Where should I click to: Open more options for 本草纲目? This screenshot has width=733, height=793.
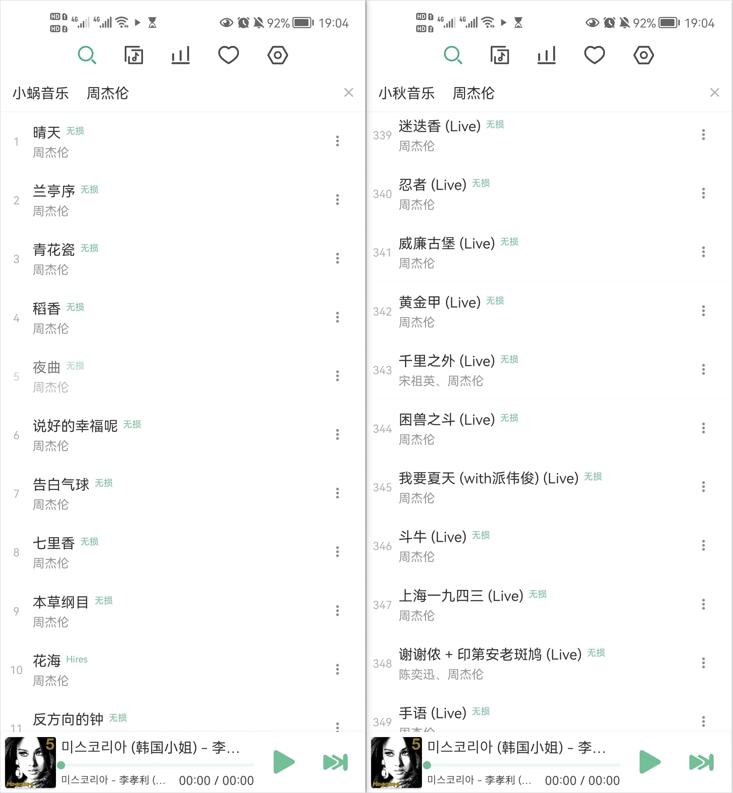point(337,610)
